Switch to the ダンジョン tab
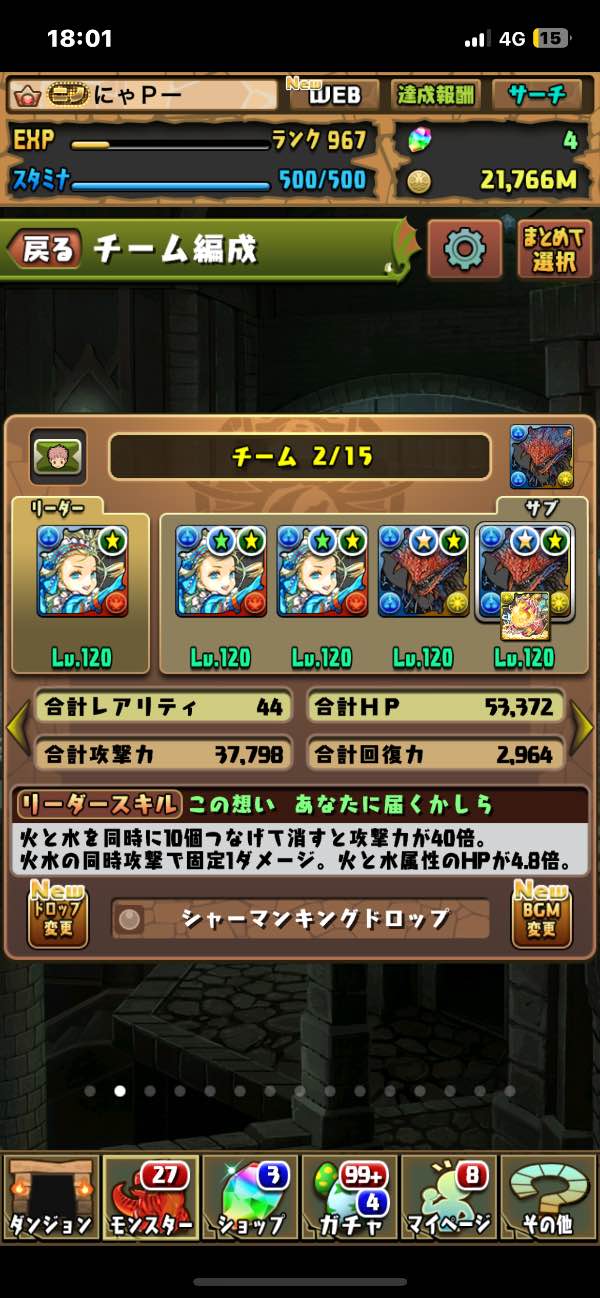Image resolution: width=600 pixels, height=1298 pixels. (52, 1197)
